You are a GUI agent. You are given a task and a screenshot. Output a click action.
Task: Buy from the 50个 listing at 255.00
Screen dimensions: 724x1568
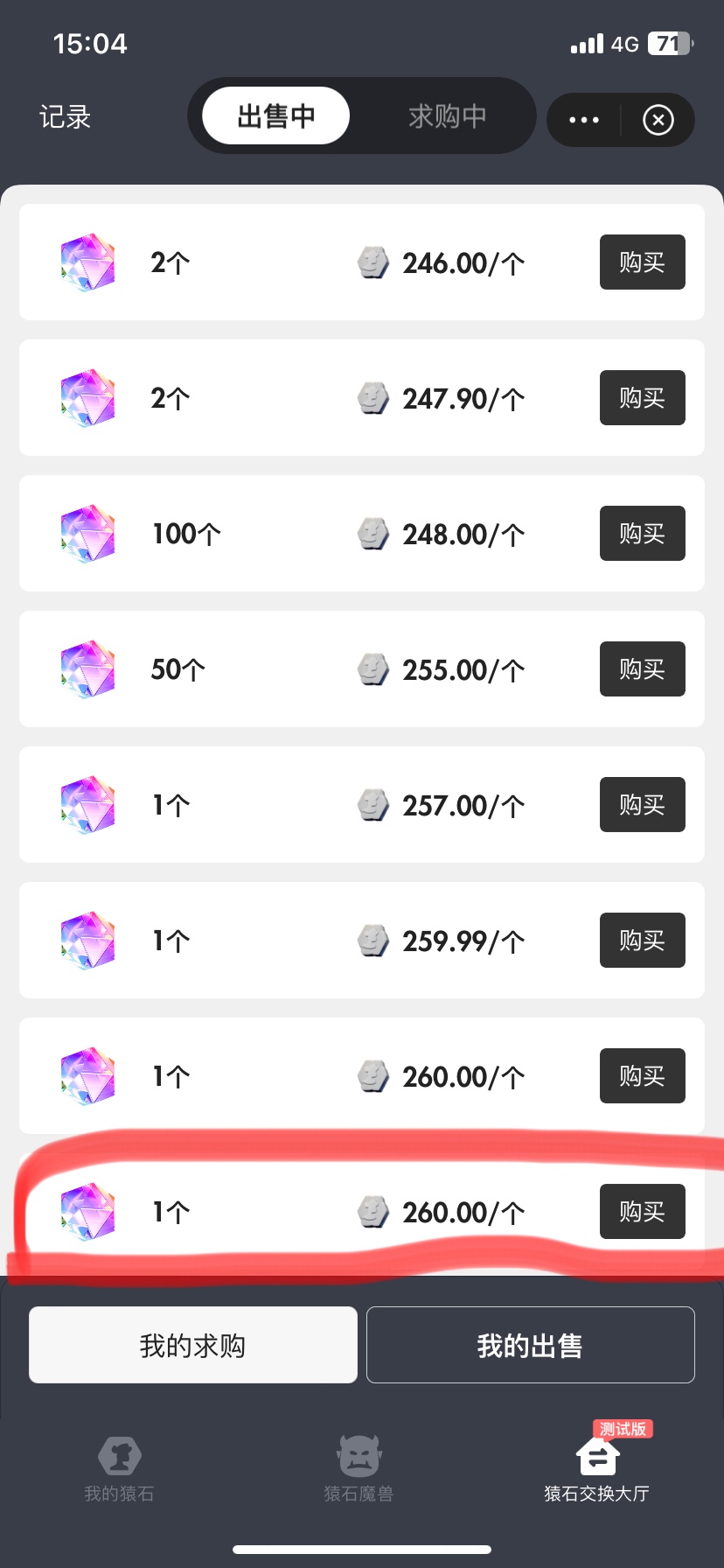642,669
